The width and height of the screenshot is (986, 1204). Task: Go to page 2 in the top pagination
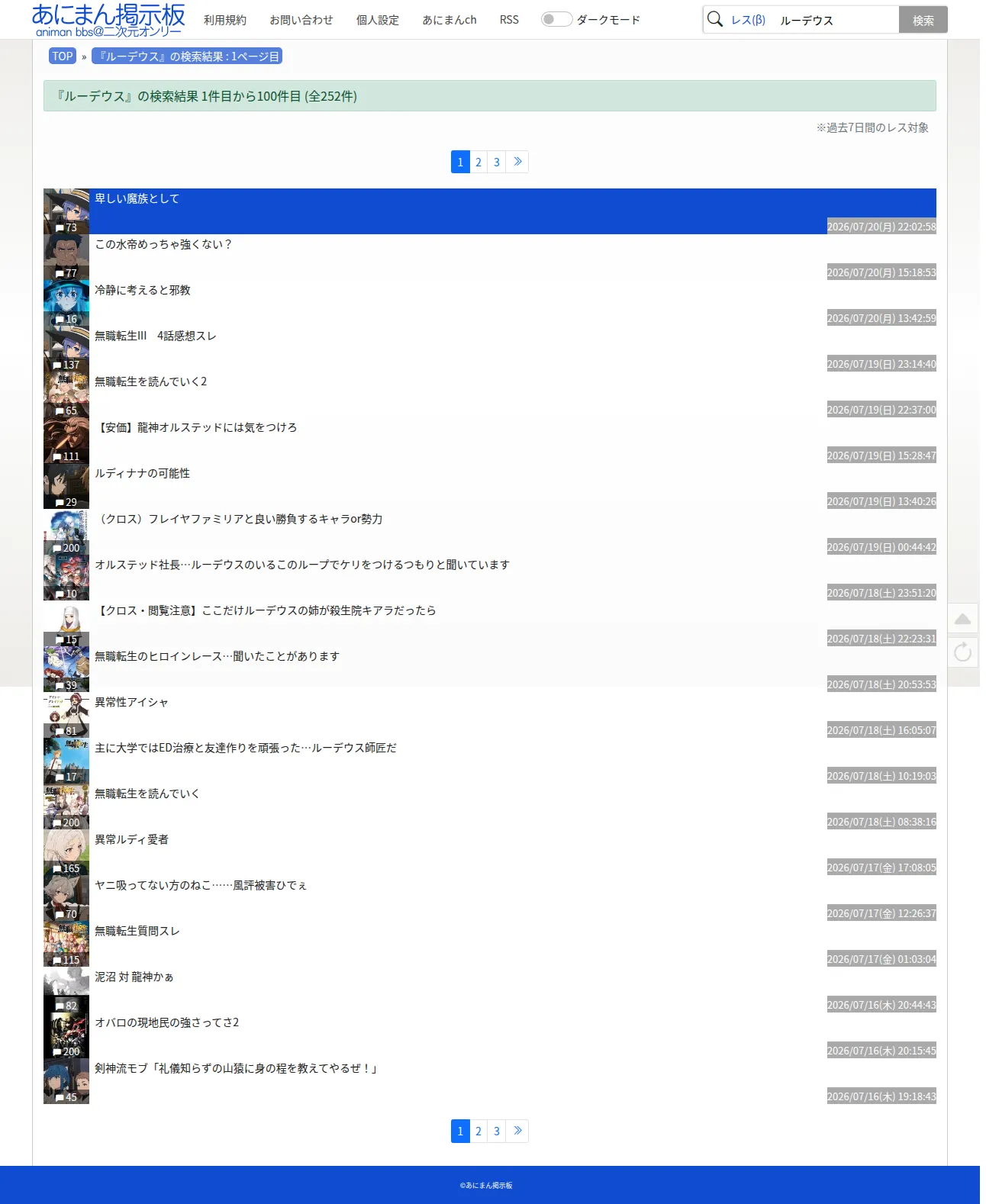coord(478,162)
